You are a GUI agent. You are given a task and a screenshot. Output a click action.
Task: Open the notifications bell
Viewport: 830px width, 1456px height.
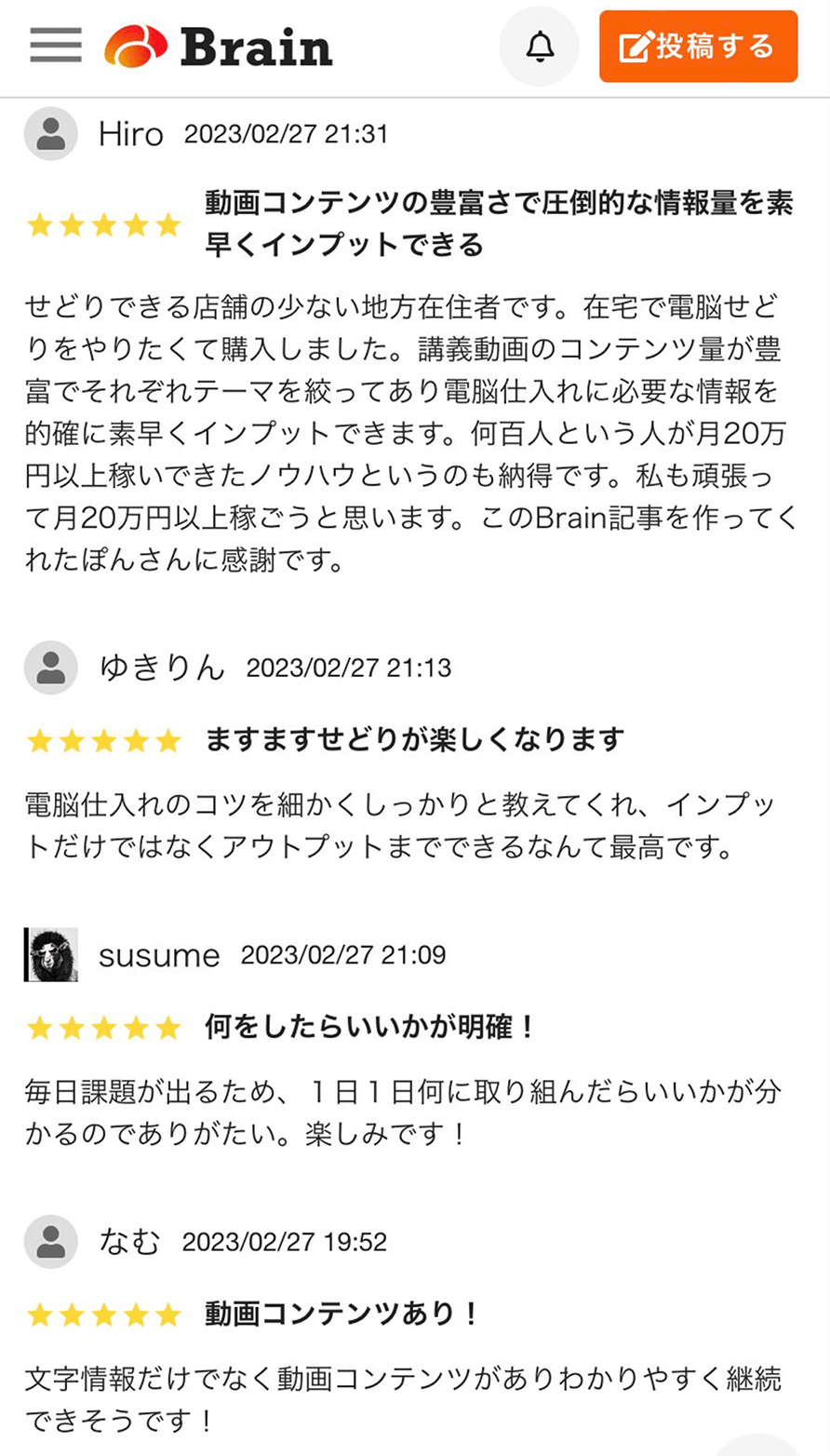pyautogui.click(x=539, y=47)
